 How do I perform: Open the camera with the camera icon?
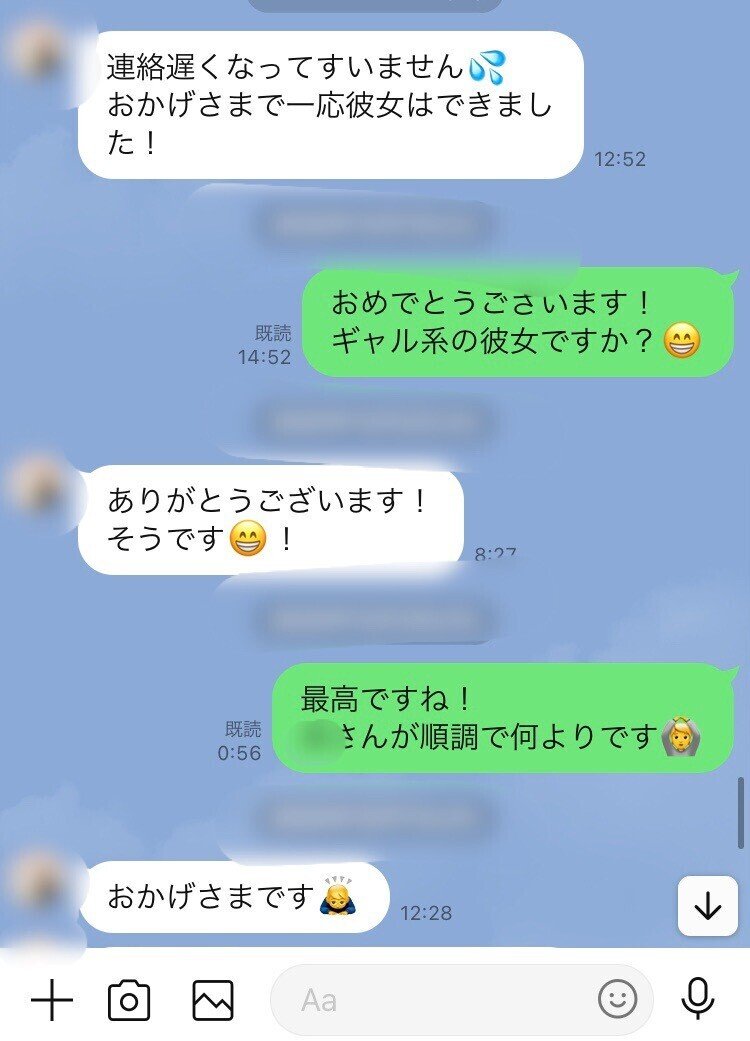click(131, 999)
